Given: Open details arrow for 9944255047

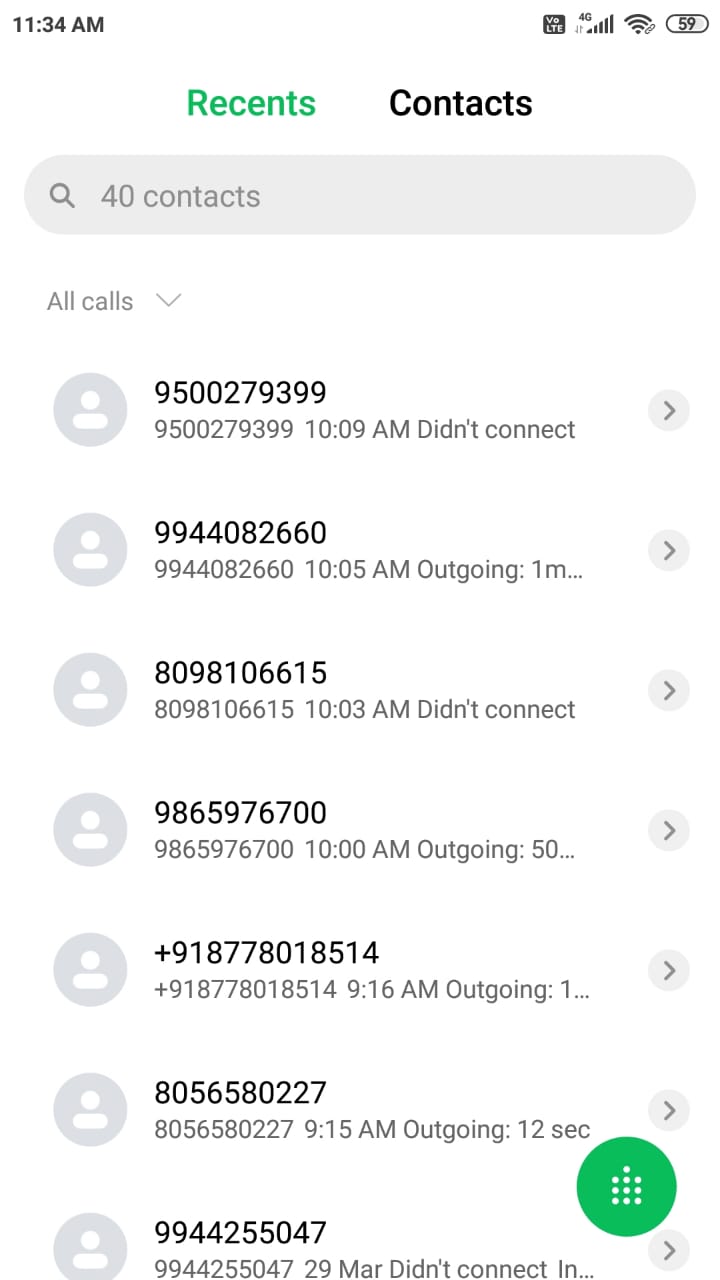Looking at the screenshot, I should click(669, 1250).
